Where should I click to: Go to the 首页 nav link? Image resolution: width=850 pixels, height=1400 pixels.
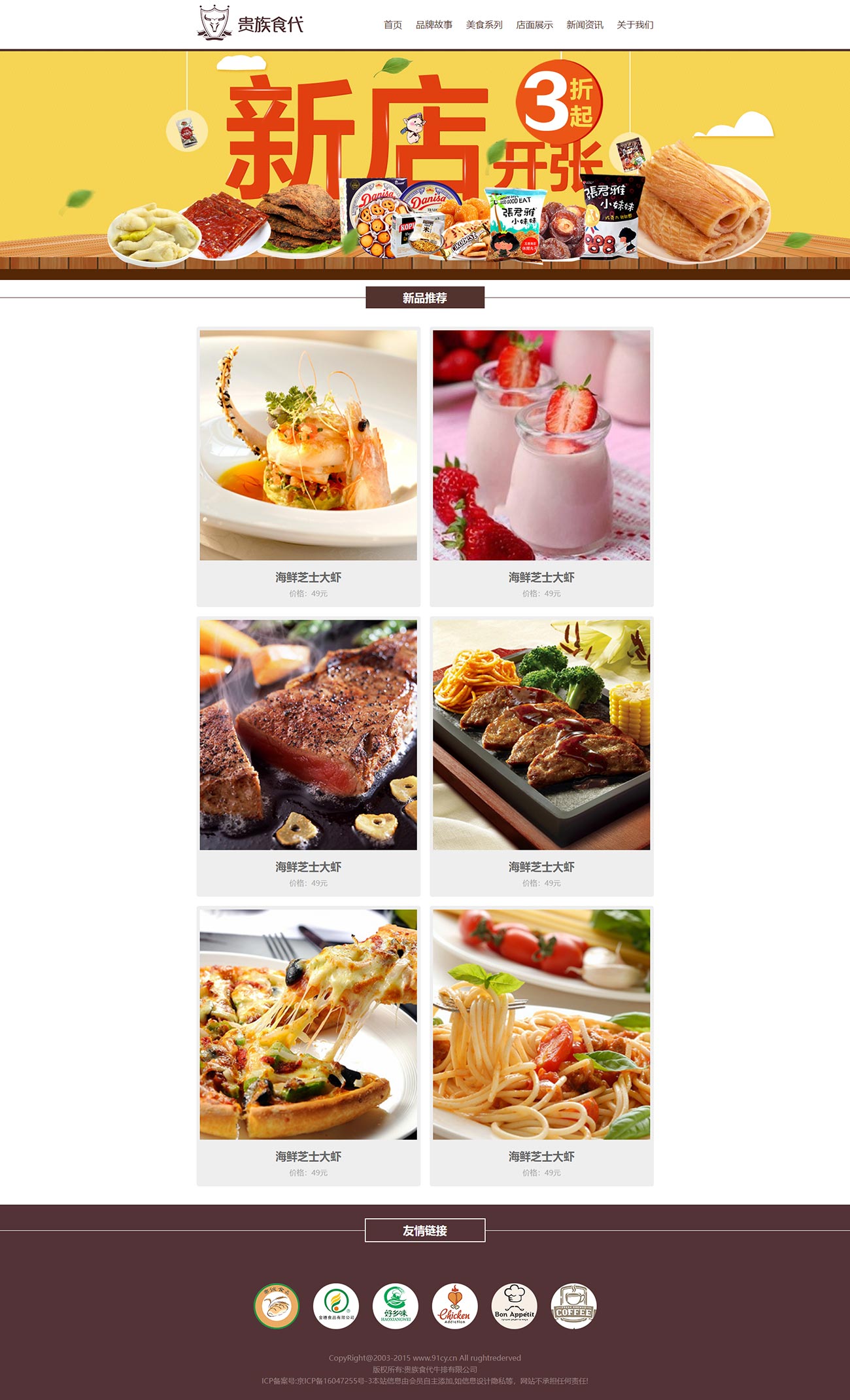392,25
